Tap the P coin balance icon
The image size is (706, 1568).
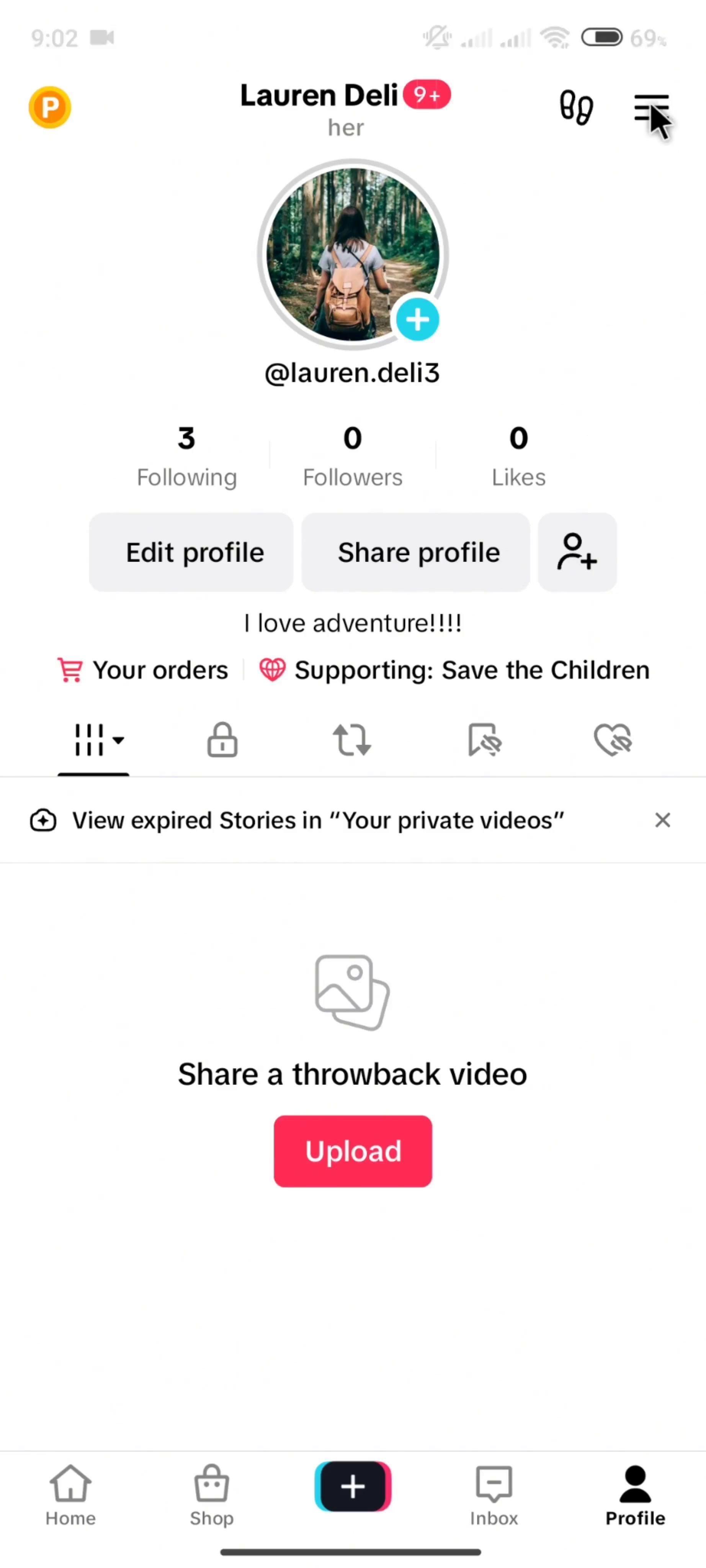coord(50,107)
